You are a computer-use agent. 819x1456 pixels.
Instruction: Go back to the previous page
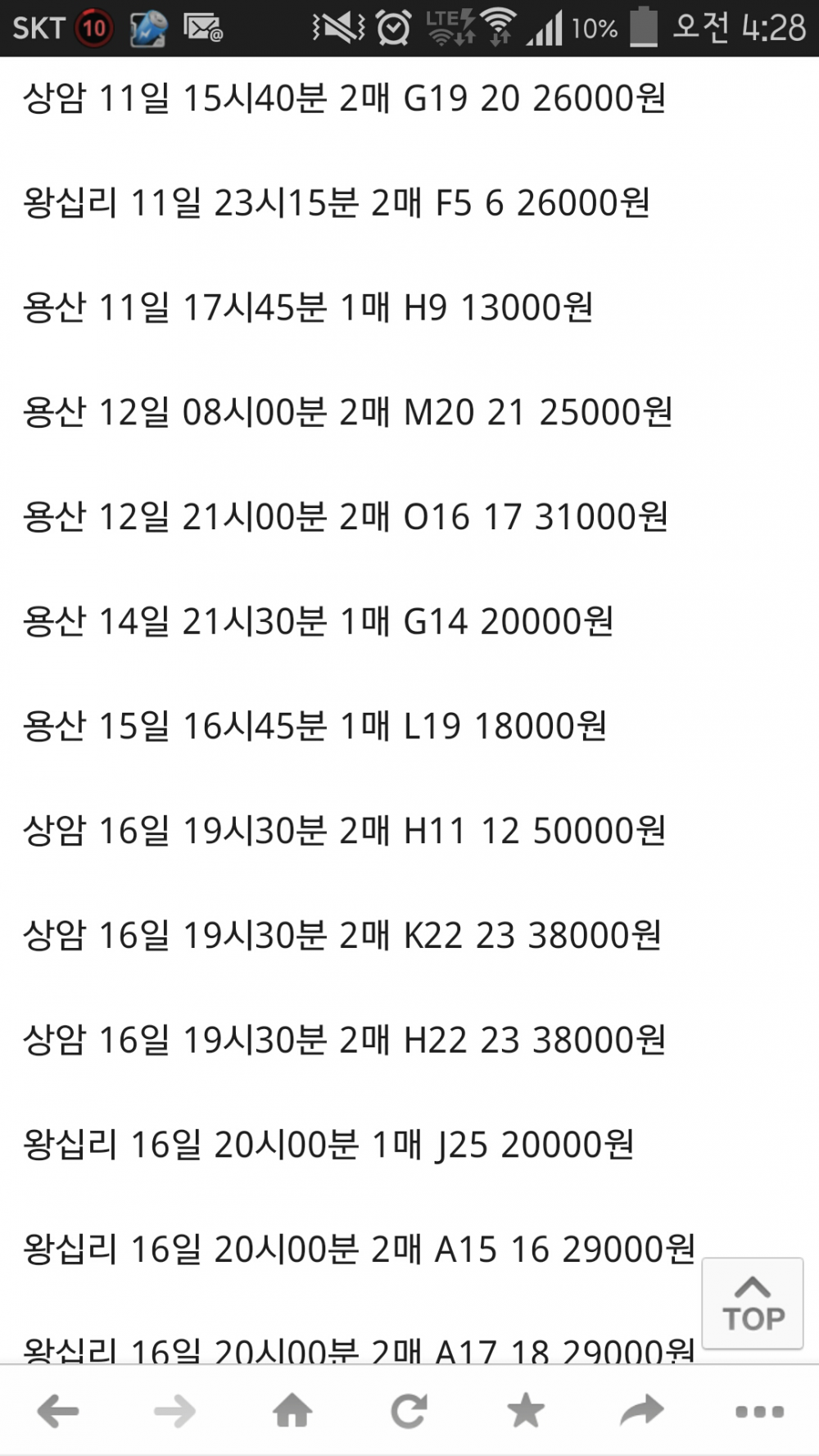[58, 1411]
